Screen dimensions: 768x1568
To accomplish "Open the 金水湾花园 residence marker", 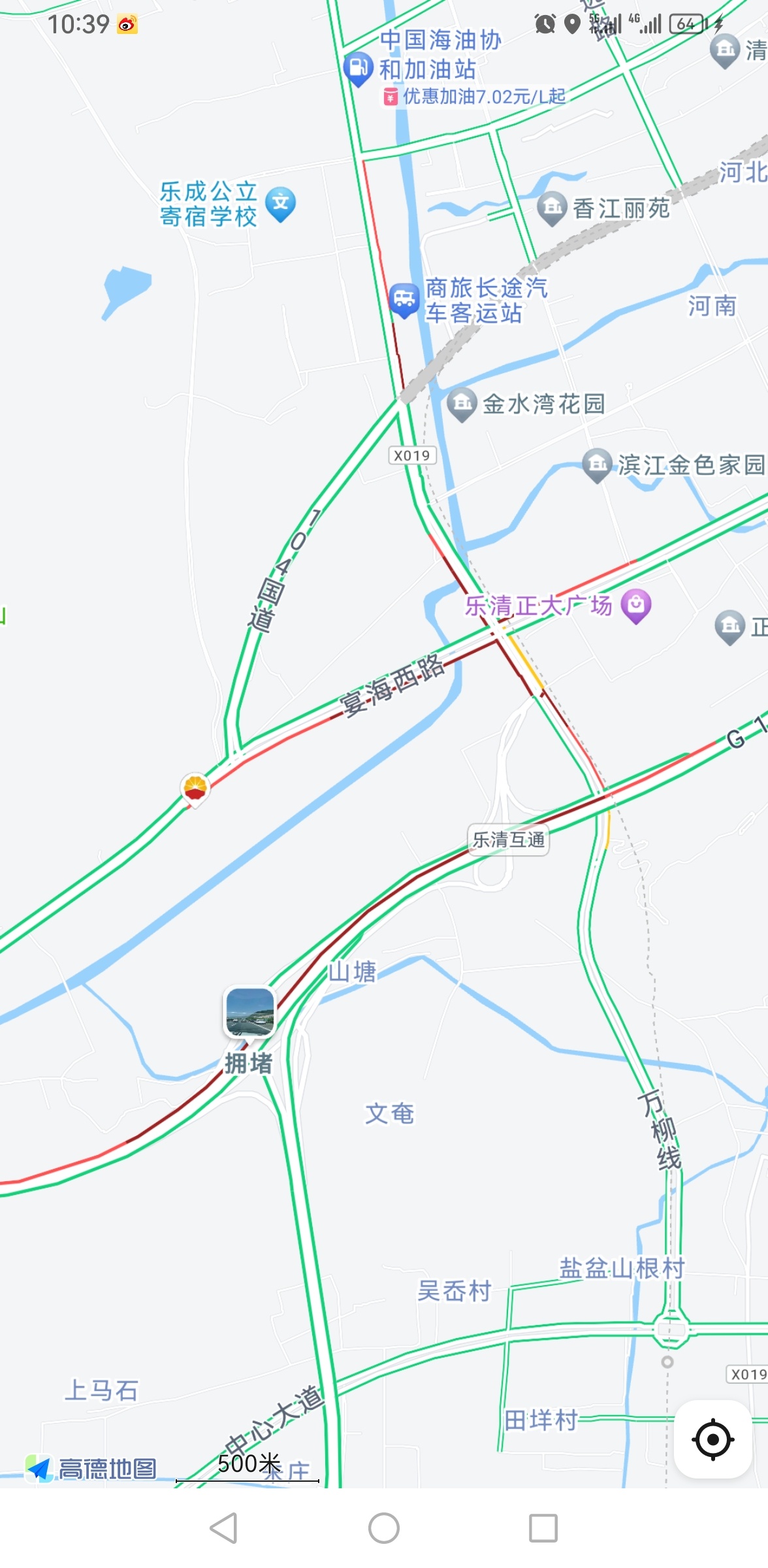I will (462, 404).
